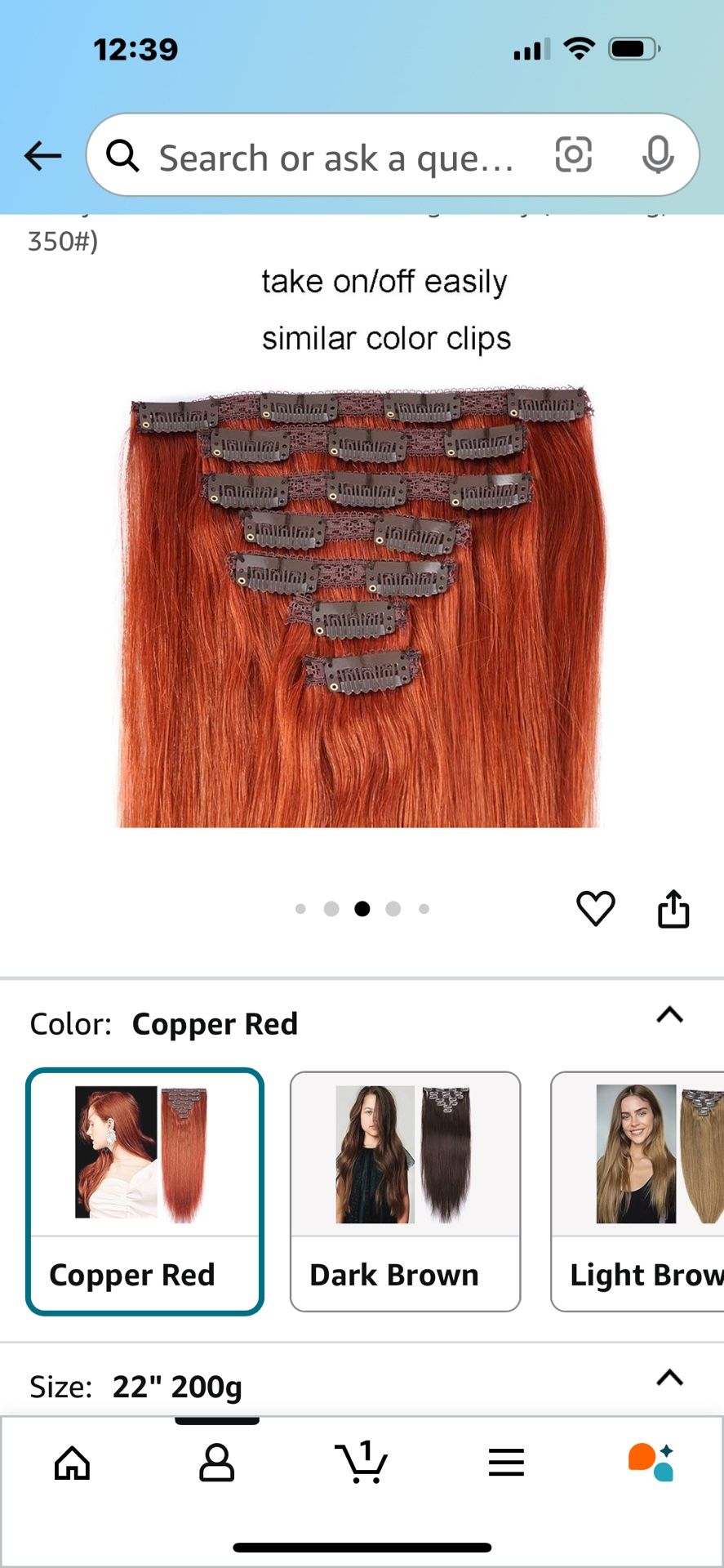Start voice search with the microphone
Screen dimensions: 724x1568
[x=657, y=155]
